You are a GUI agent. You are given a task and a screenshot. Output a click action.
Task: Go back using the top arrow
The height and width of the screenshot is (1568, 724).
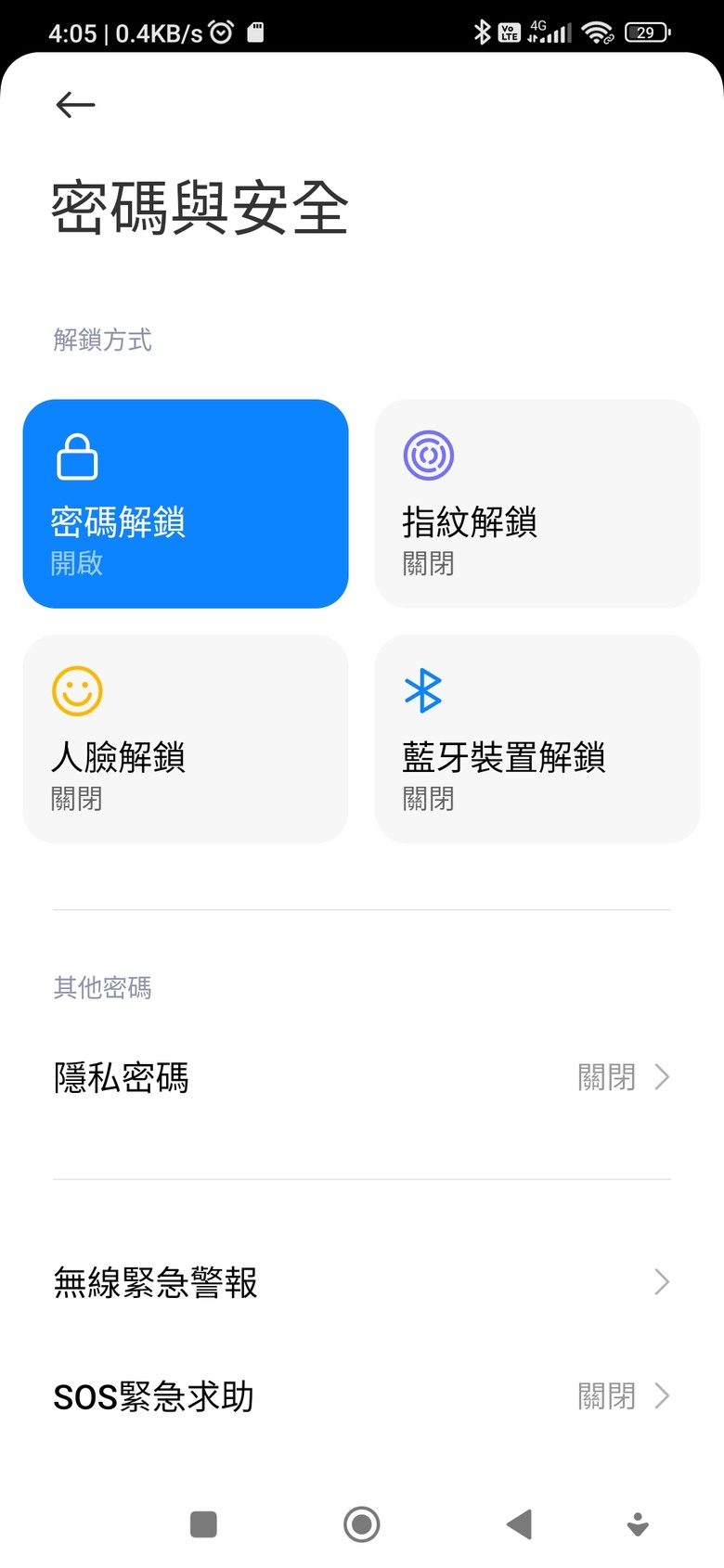click(x=75, y=105)
